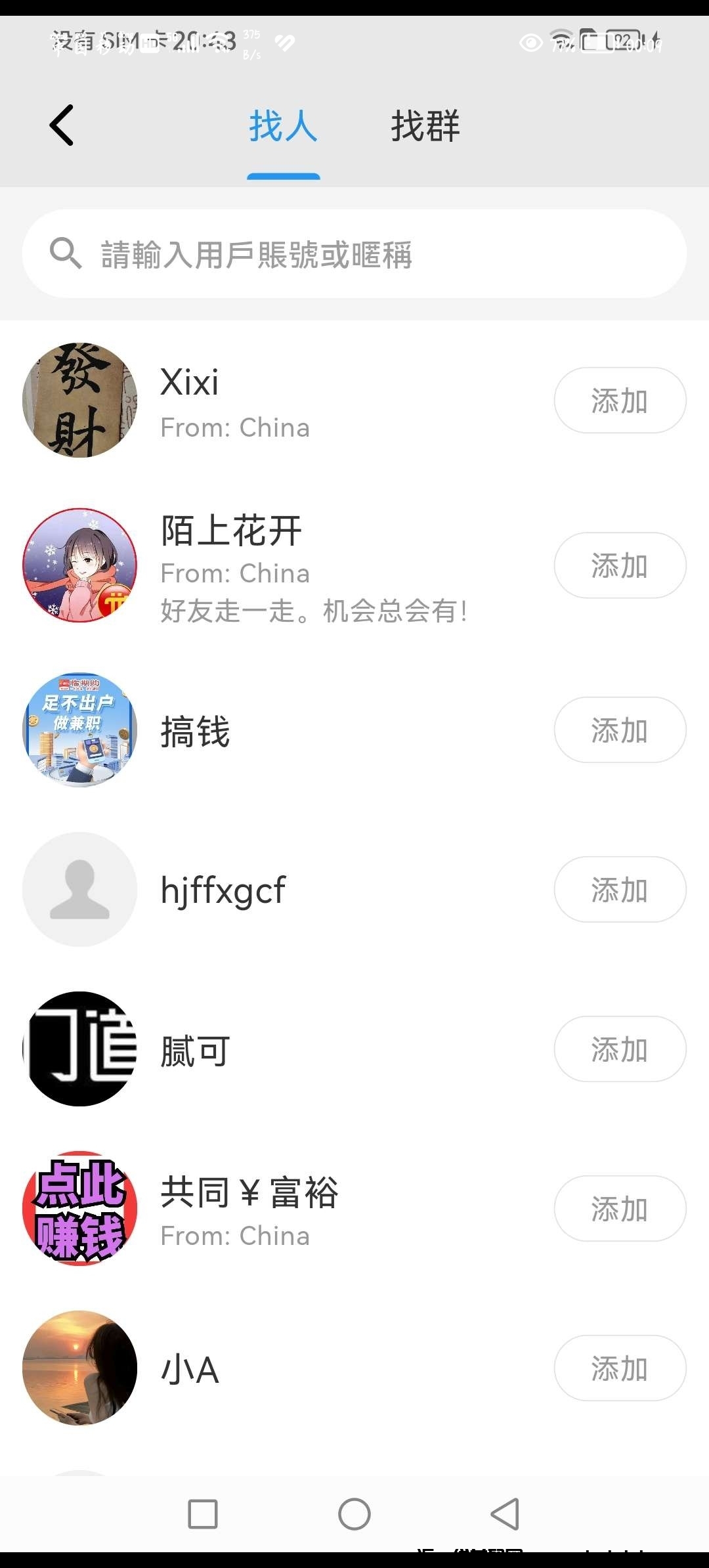Show recent apps with the square button
Viewport: 709px width, 1568px height.
click(x=203, y=1514)
